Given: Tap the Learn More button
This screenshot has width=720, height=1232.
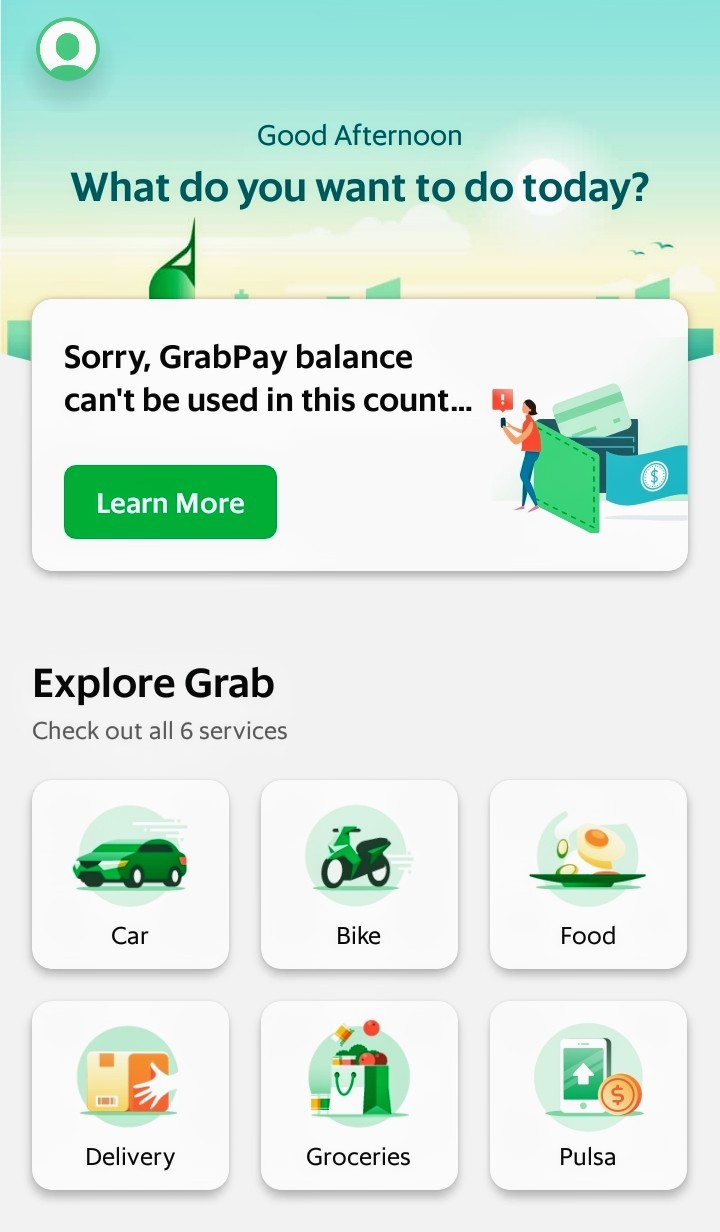Looking at the screenshot, I should pos(170,502).
